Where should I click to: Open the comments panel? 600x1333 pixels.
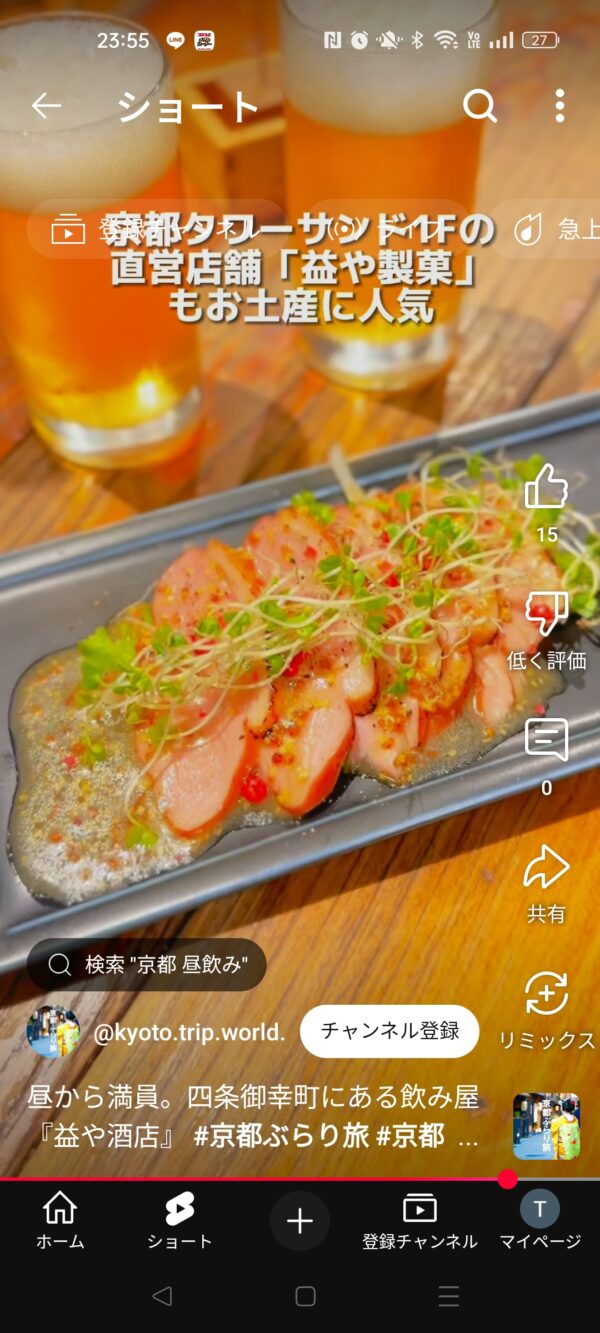546,742
